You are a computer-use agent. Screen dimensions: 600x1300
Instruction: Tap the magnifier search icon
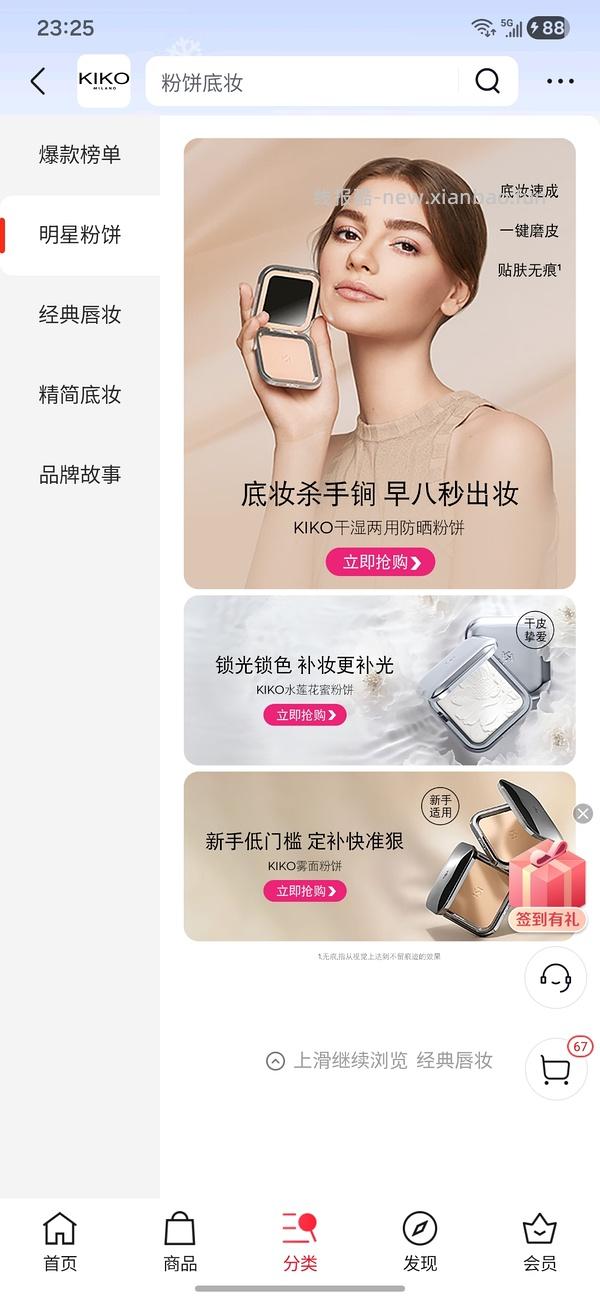point(487,82)
